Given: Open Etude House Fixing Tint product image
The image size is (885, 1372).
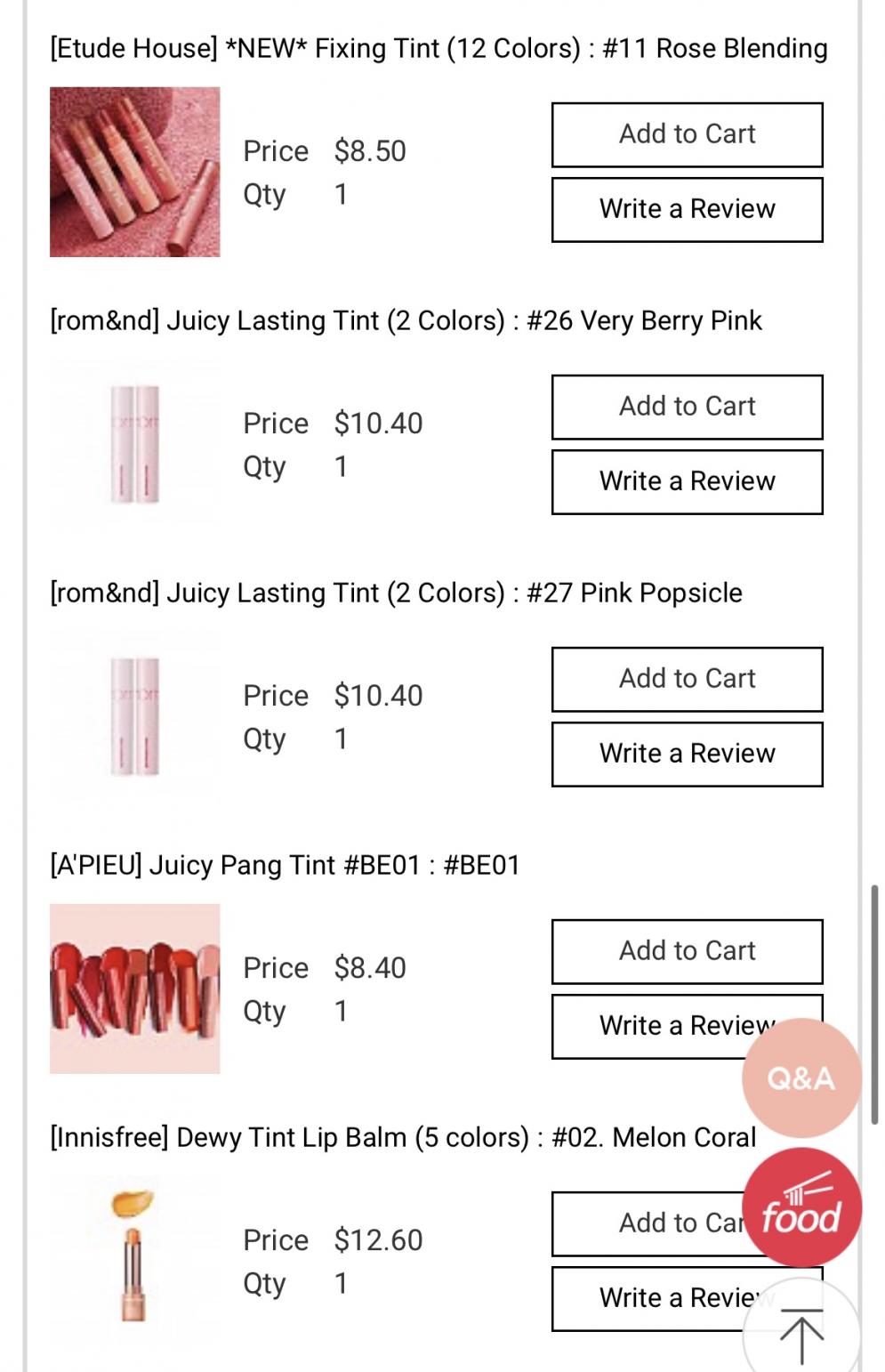Looking at the screenshot, I should pyautogui.click(x=135, y=172).
